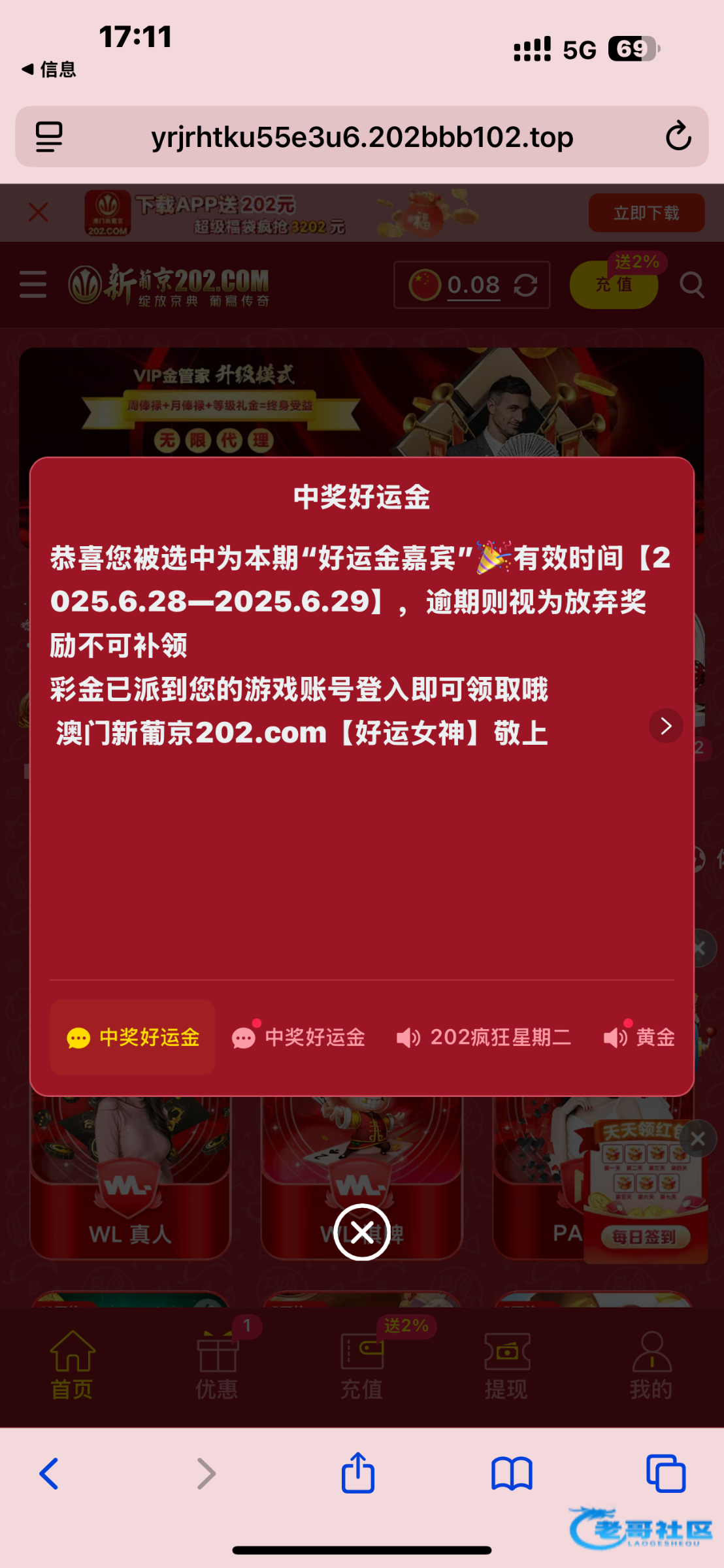The width and height of the screenshot is (724, 1568).
Task: Close the 中奖好运金 popup dialog
Action: 361,1232
